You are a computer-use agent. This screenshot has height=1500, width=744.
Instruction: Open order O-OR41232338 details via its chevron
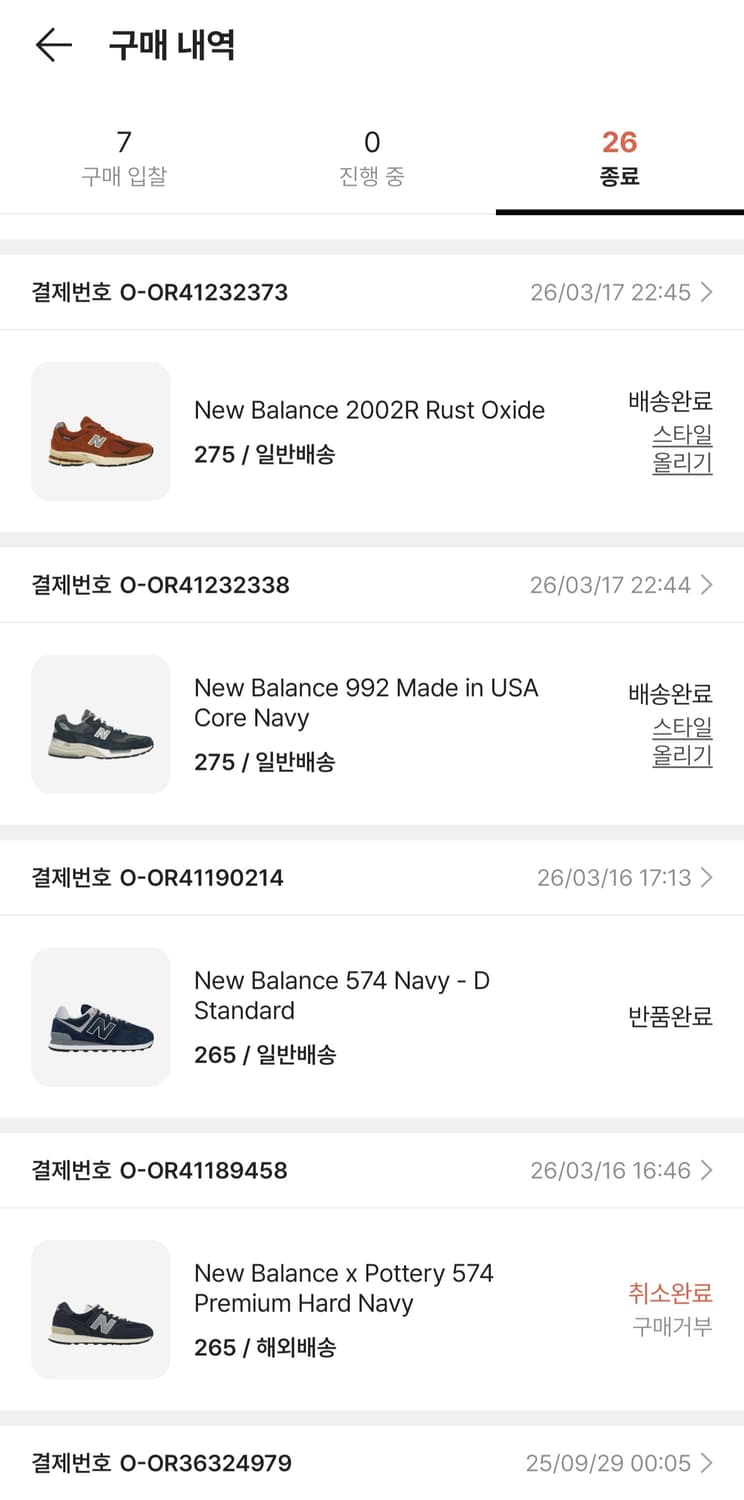tap(708, 584)
